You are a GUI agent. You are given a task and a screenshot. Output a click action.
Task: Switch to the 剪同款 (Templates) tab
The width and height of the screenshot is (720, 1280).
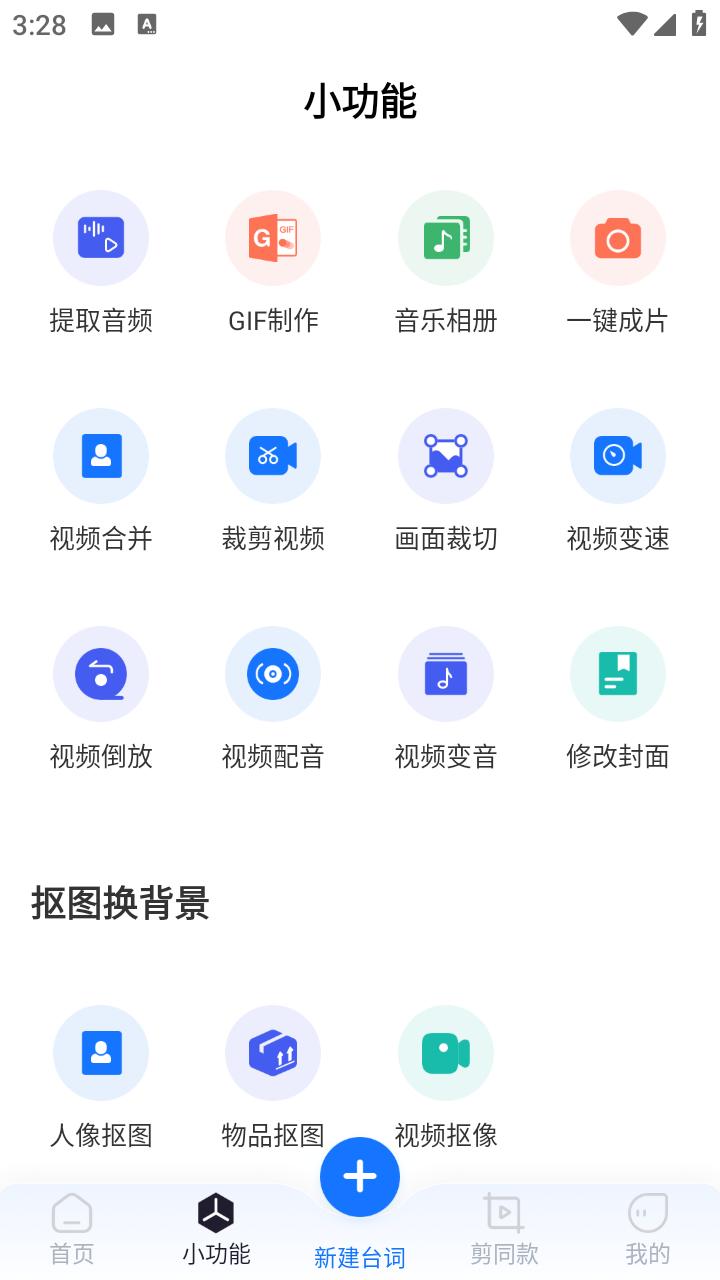504,1228
